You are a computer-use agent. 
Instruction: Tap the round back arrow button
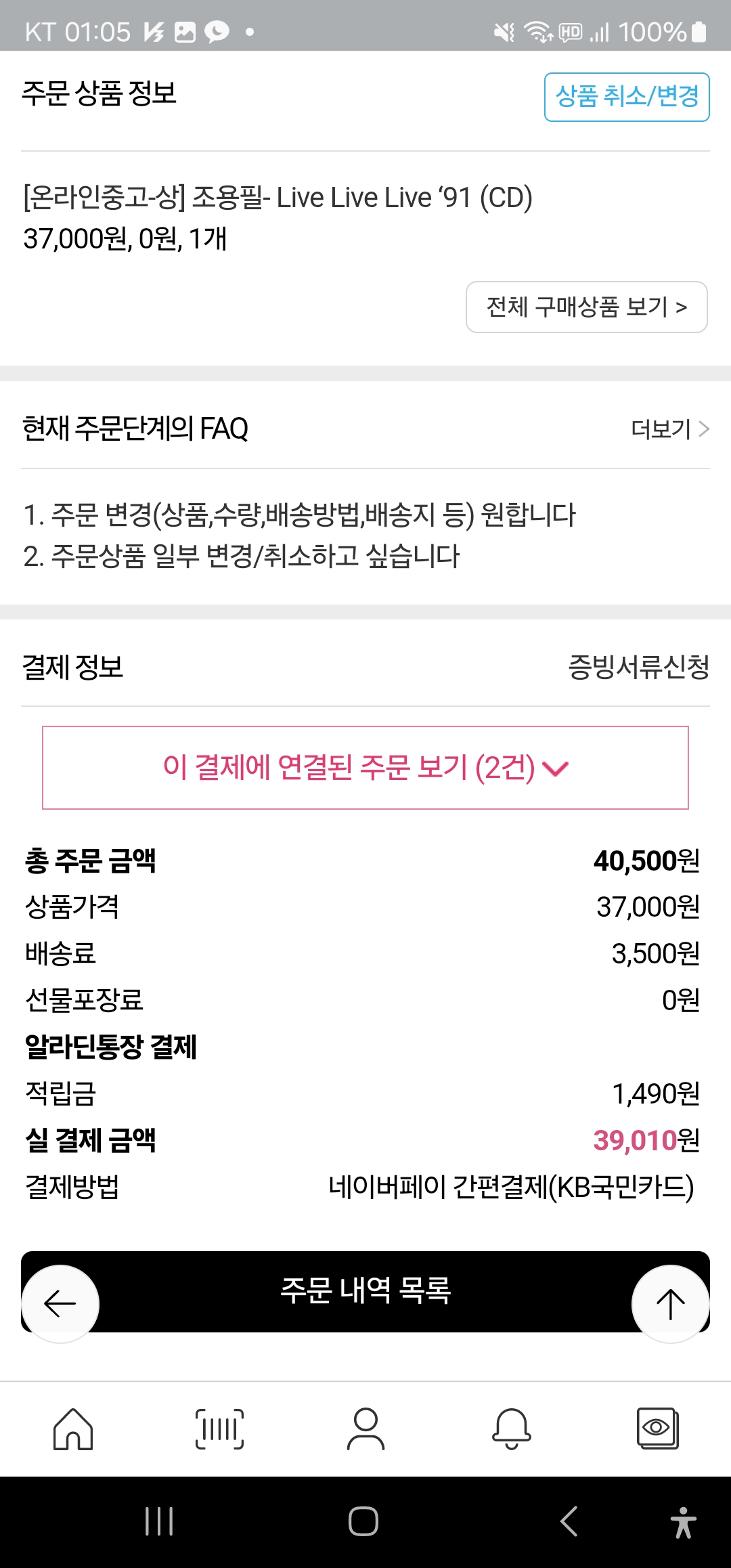coord(60,1303)
